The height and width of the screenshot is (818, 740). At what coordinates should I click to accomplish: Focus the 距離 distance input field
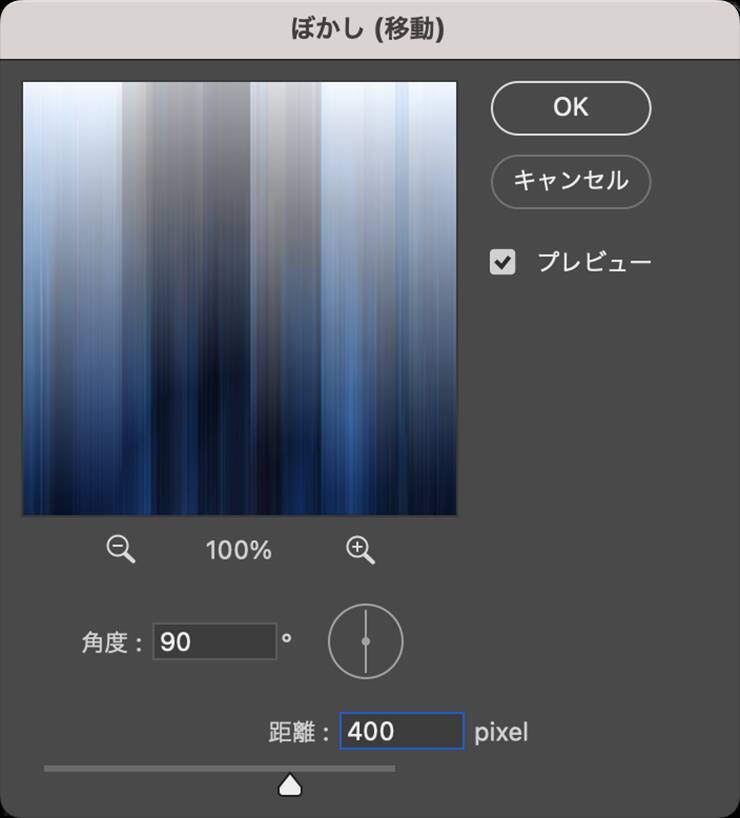(x=401, y=731)
